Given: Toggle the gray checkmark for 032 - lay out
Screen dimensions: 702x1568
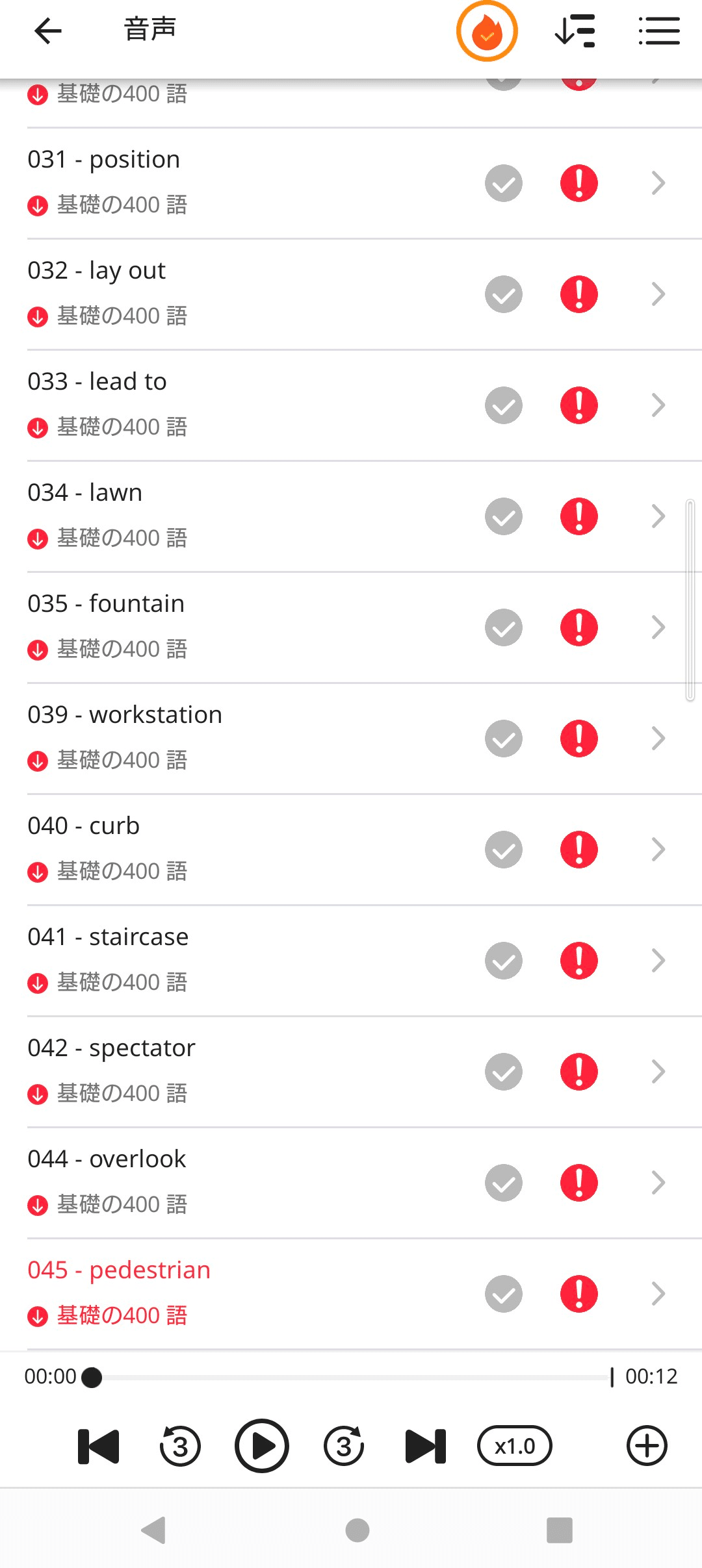Looking at the screenshot, I should (x=504, y=294).
